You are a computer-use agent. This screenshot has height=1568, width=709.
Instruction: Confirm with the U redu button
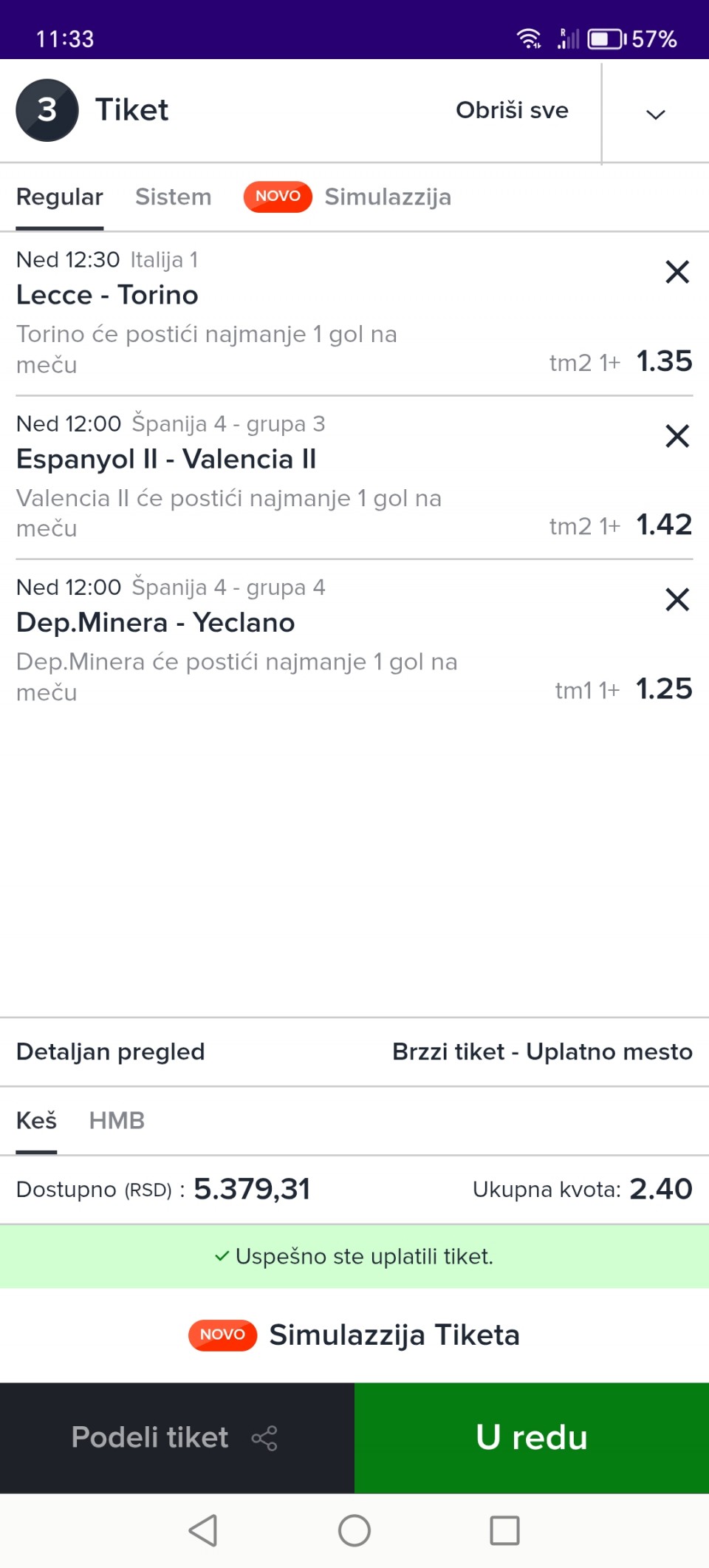(532, 1438)
